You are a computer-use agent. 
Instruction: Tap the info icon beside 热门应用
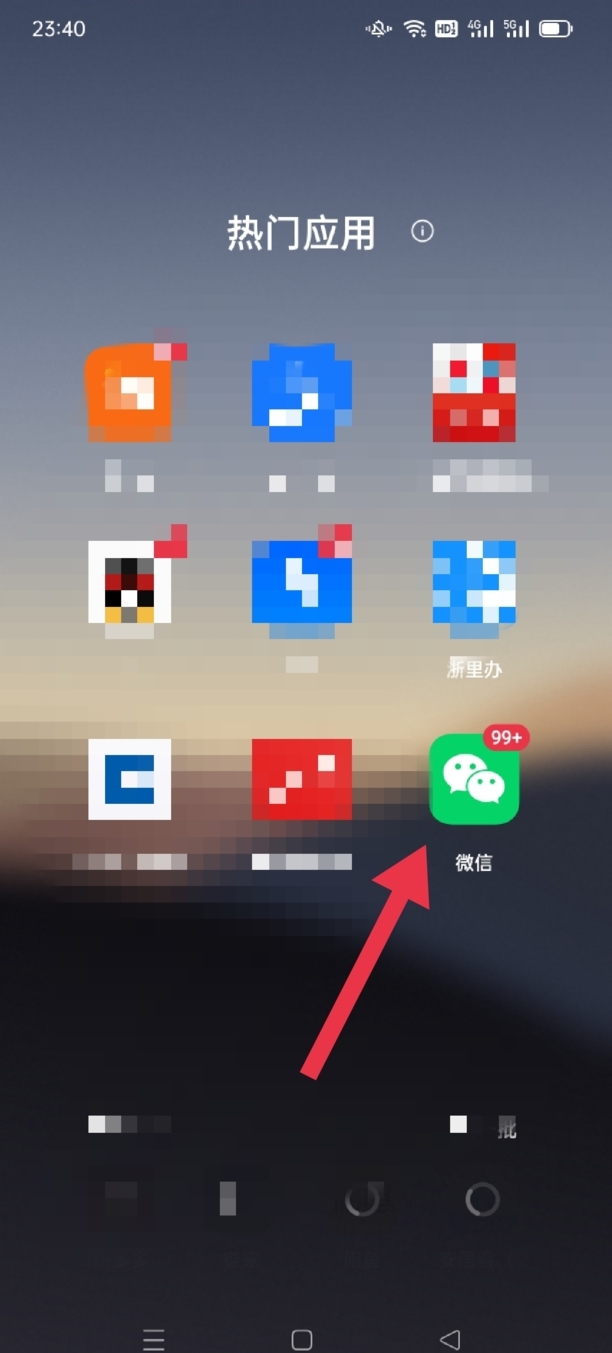(x=423, y=232)
